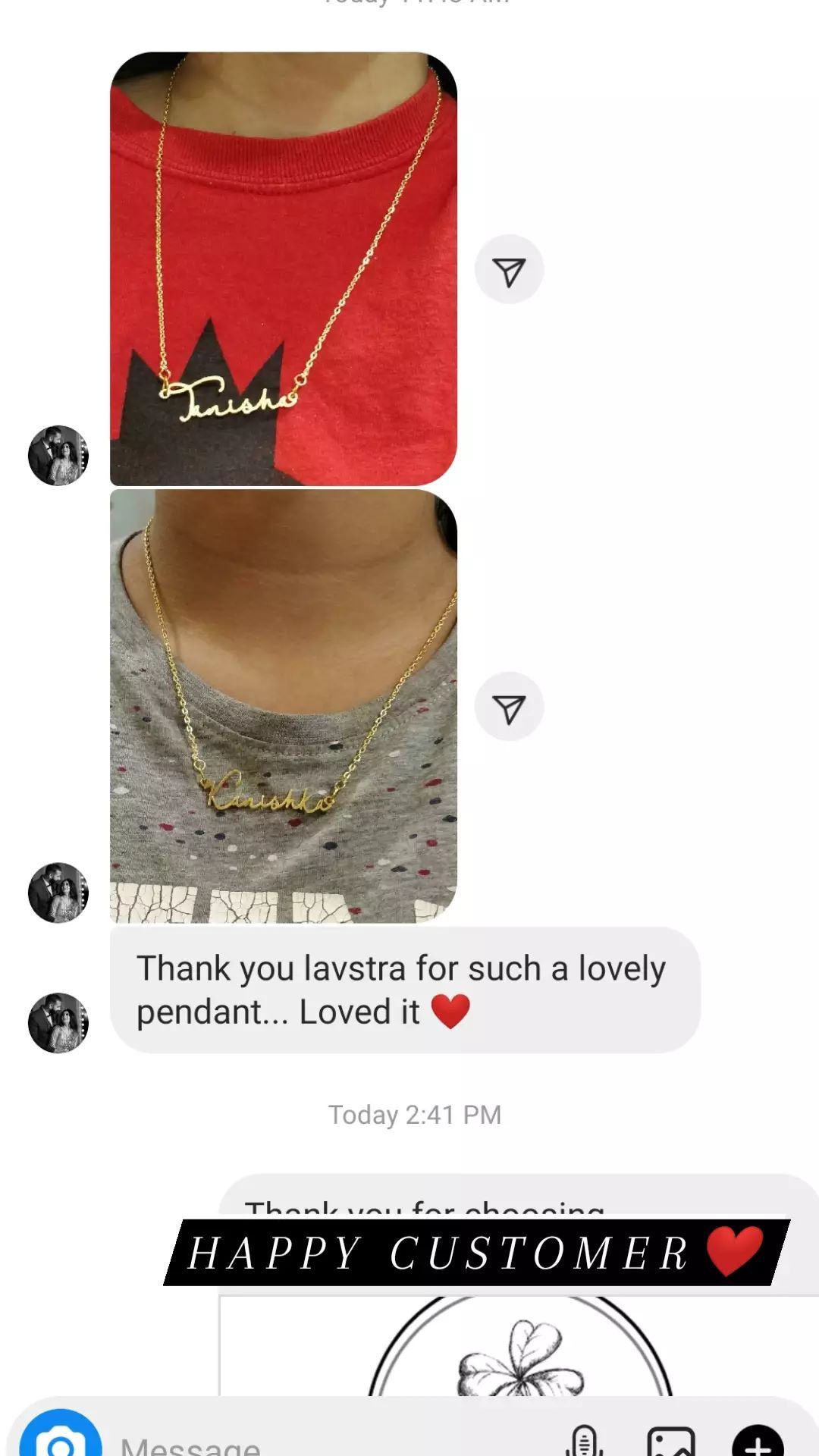This screenshot has width=819, height=1456.
Task: Open the camera from the message bar
Action: click(61, 1437)
